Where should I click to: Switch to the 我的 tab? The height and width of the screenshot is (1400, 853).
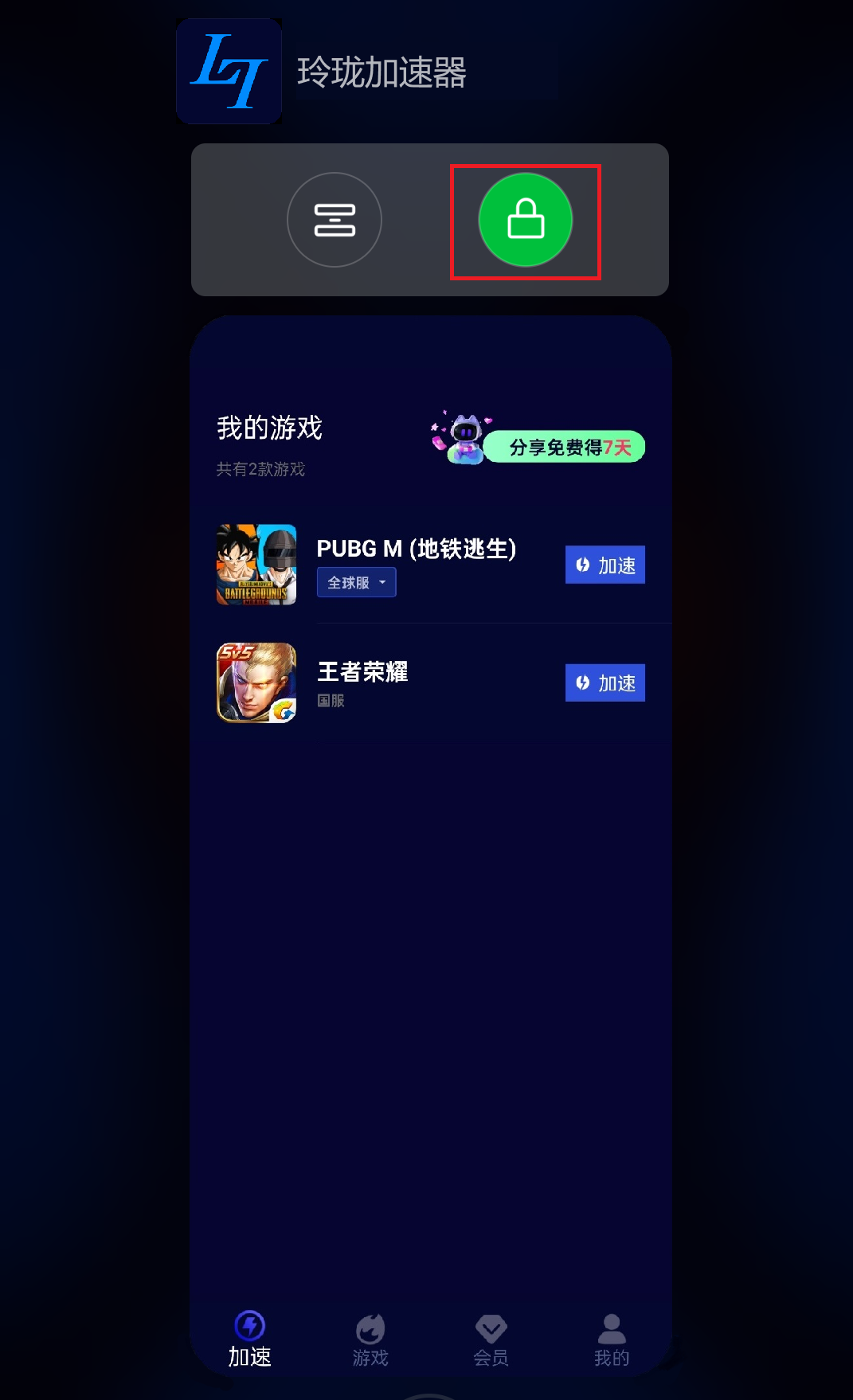click(611, 1339)
